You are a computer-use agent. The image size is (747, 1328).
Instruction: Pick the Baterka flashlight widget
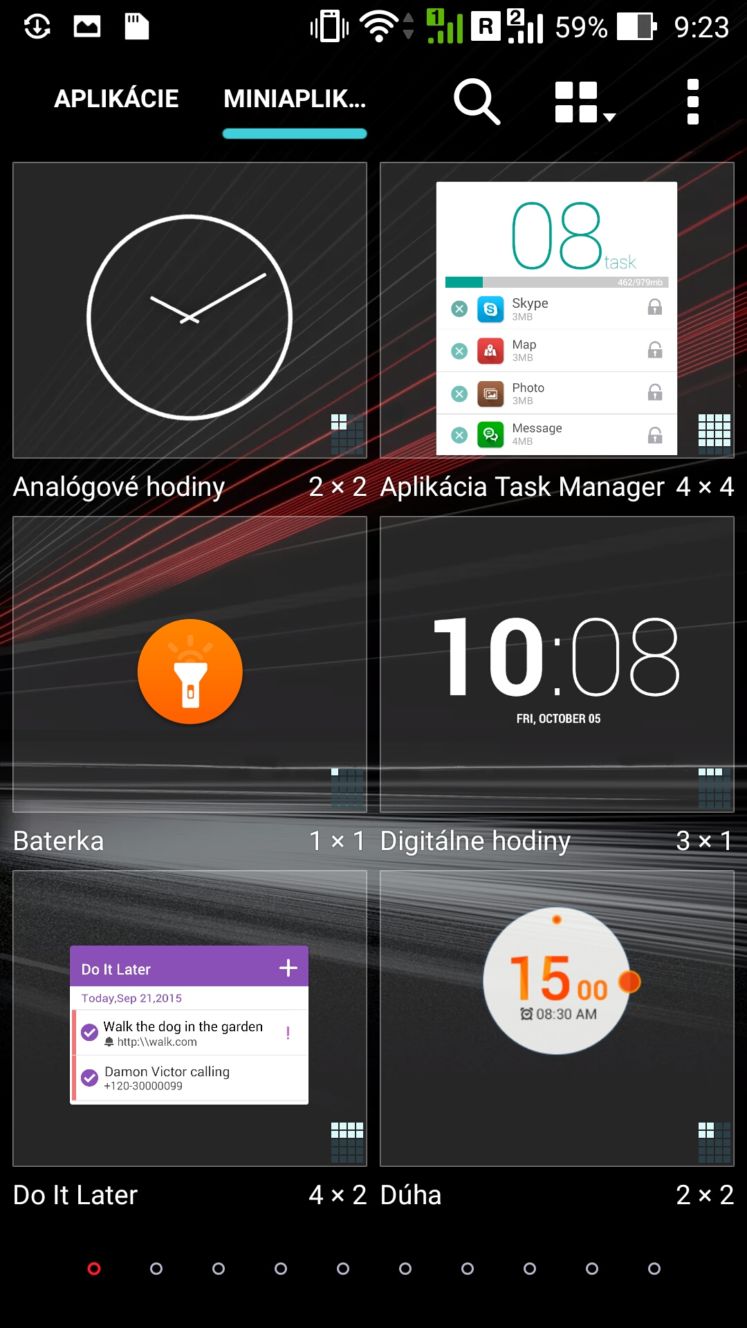(x=189, y=664)
